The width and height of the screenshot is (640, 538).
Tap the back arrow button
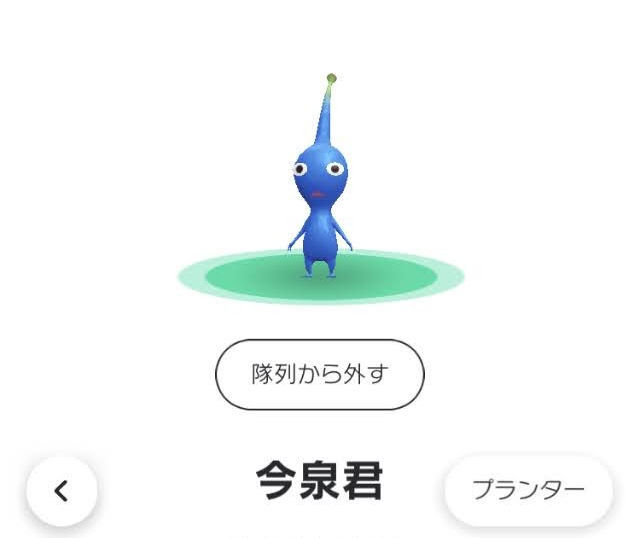(x=62, y=491)
